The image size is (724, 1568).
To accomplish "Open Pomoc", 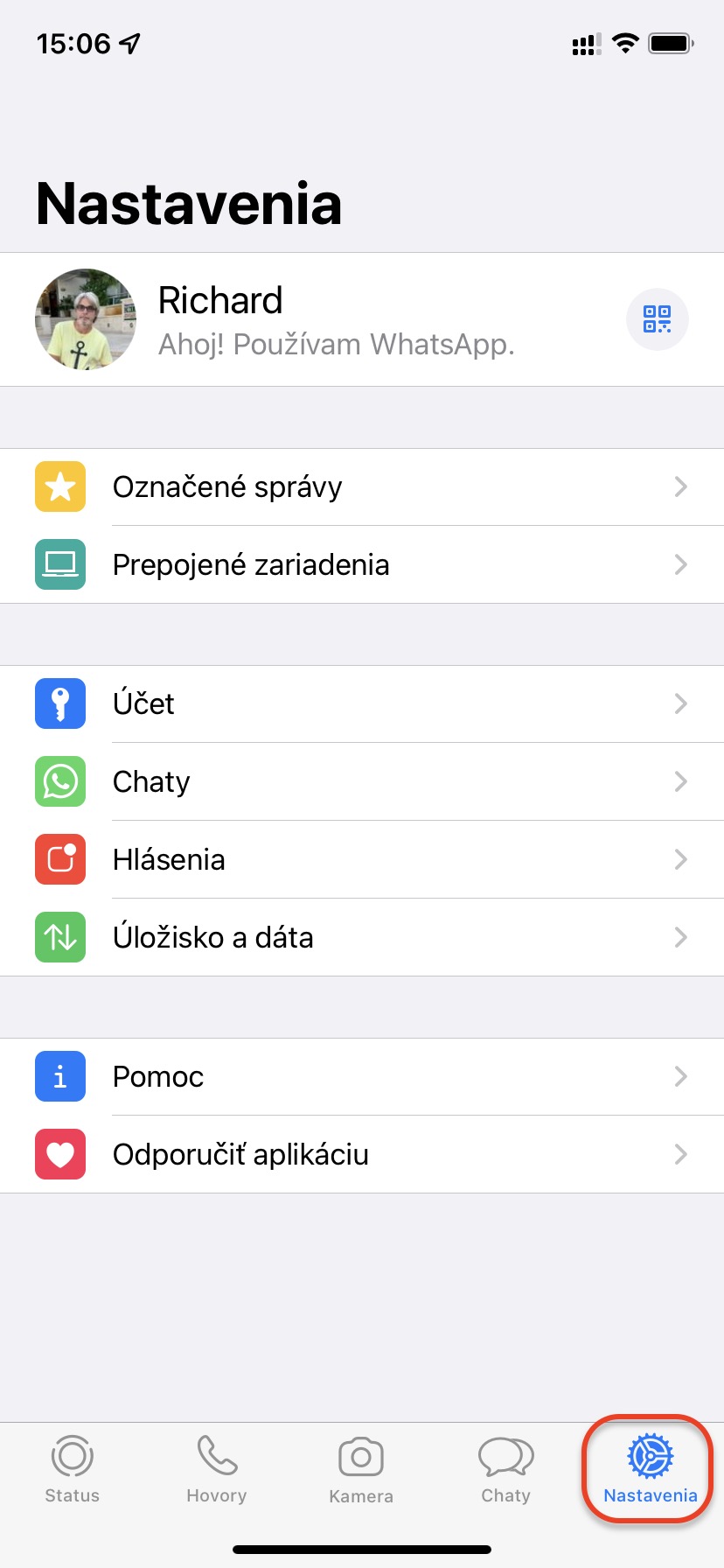I will (x=362, y=1076).
